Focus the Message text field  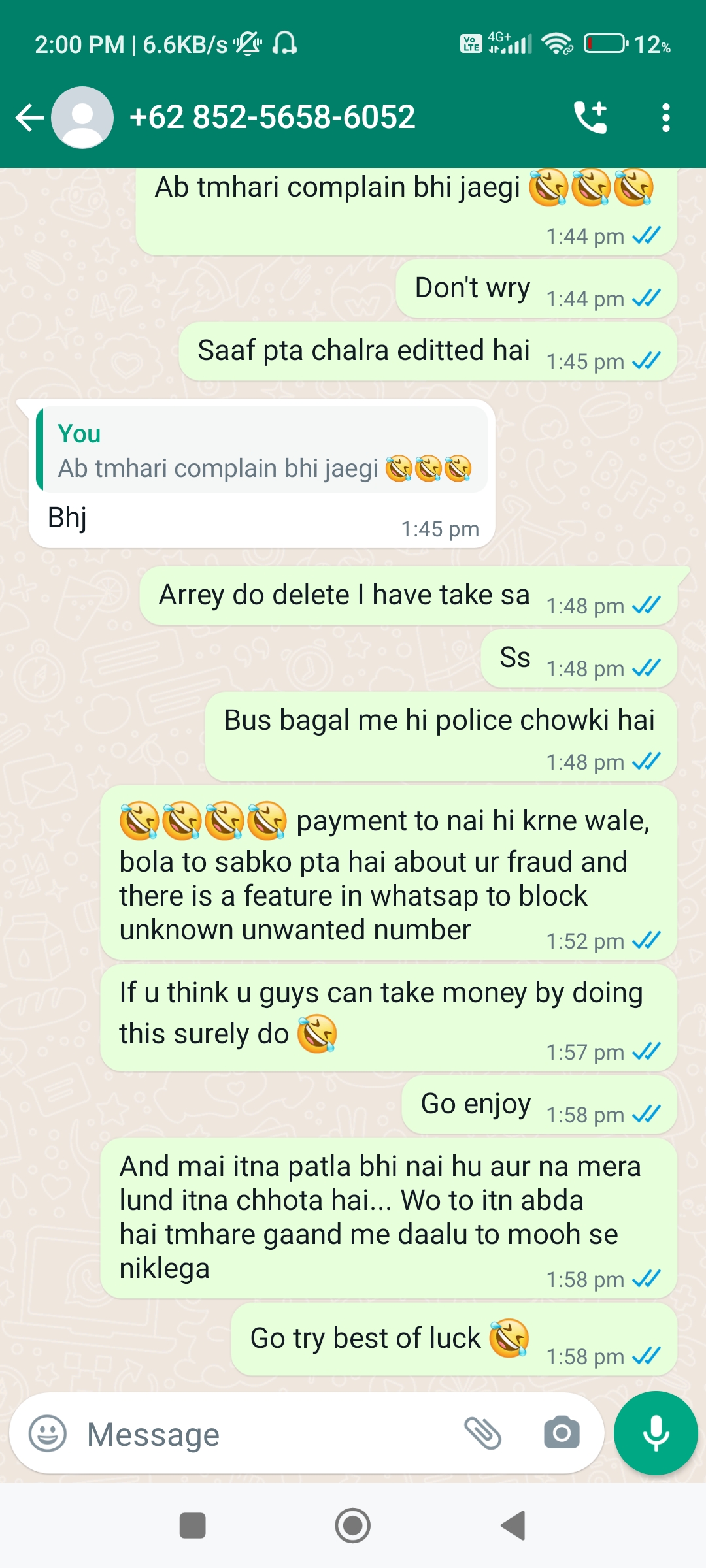[x=261, y=1434]
